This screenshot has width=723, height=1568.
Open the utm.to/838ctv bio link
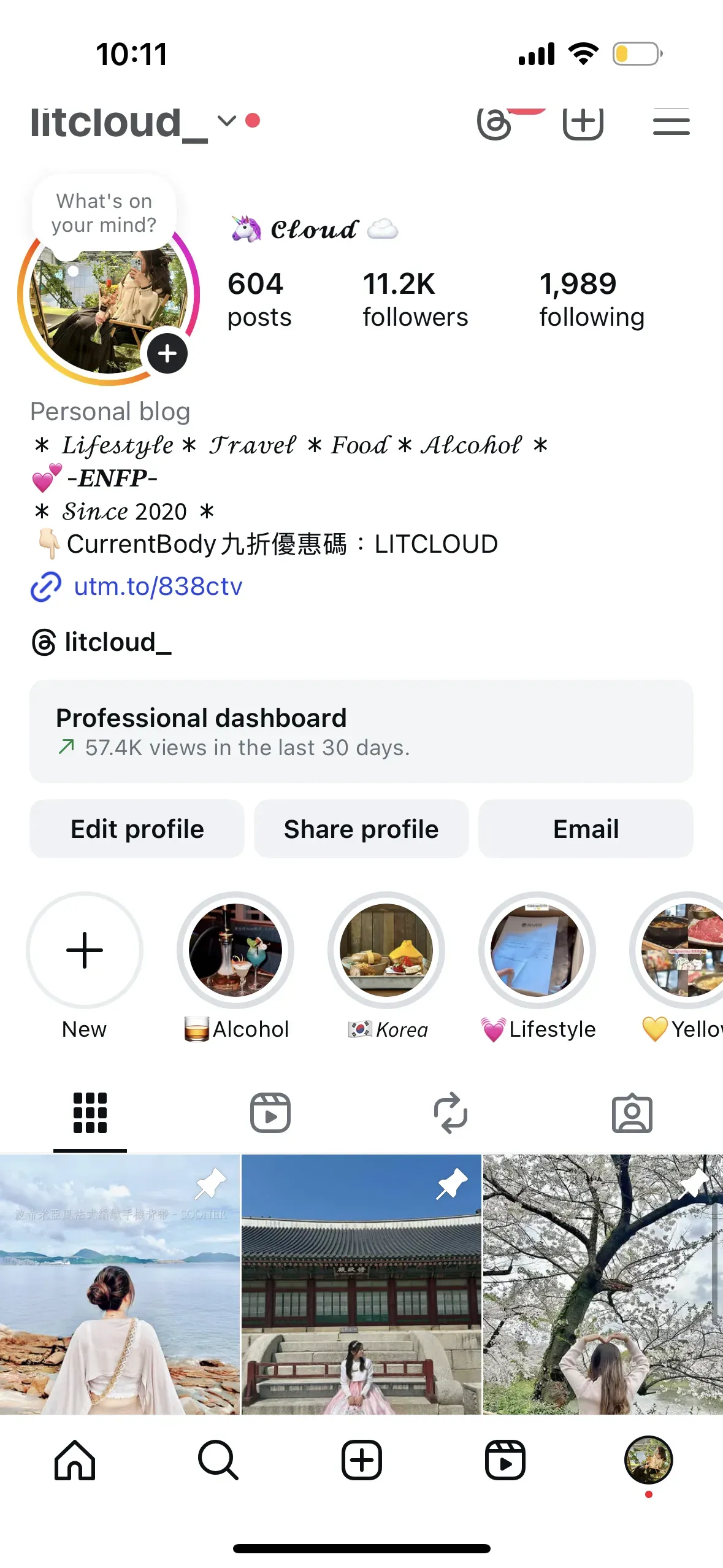coord(157,586)
